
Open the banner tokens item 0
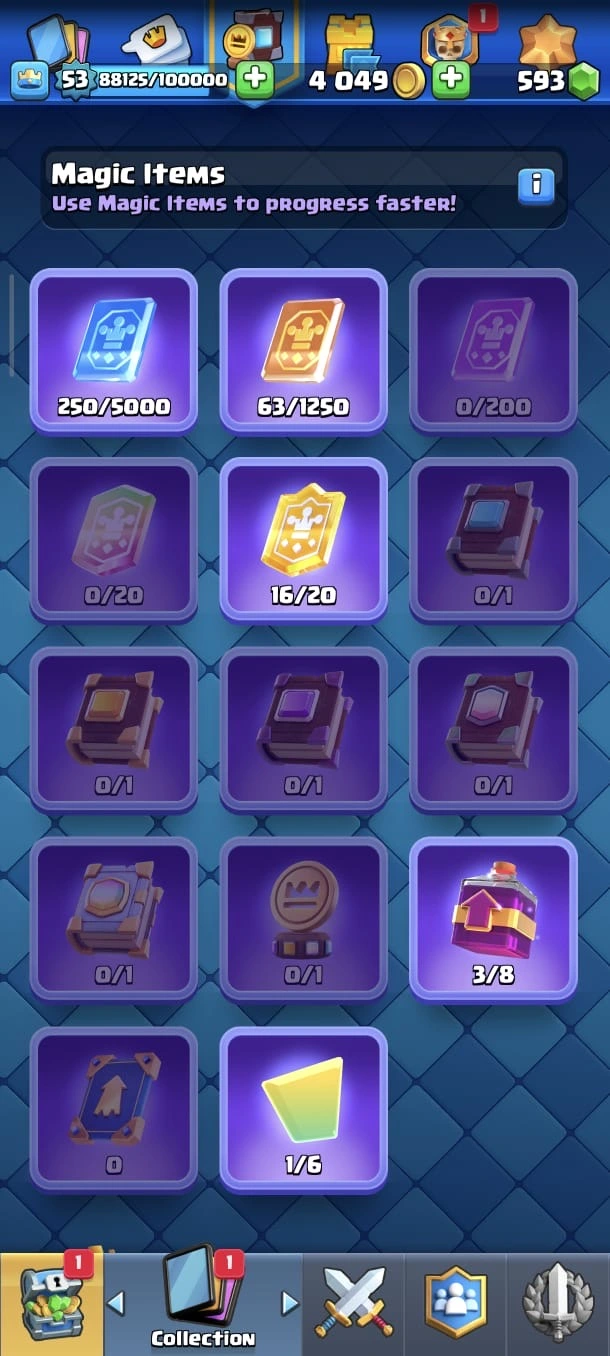coord(113,1110)
